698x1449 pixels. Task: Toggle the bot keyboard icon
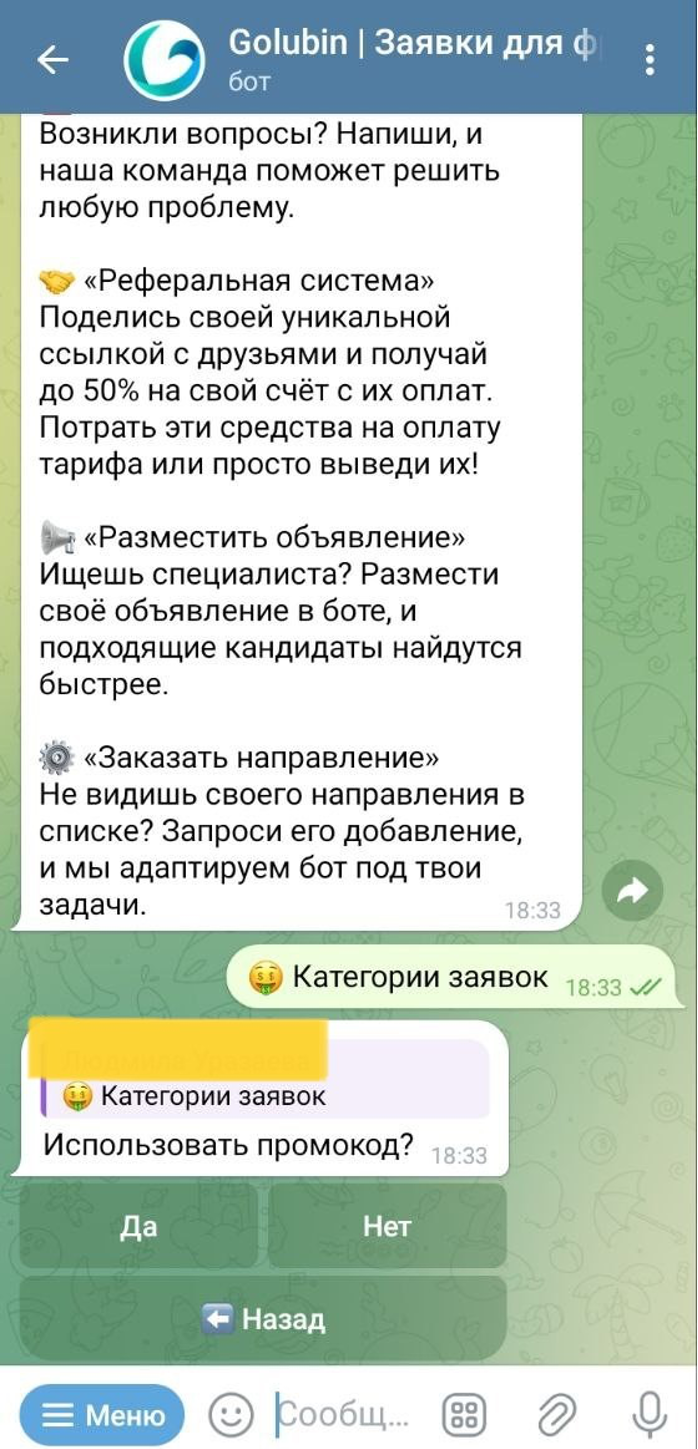464,1415
